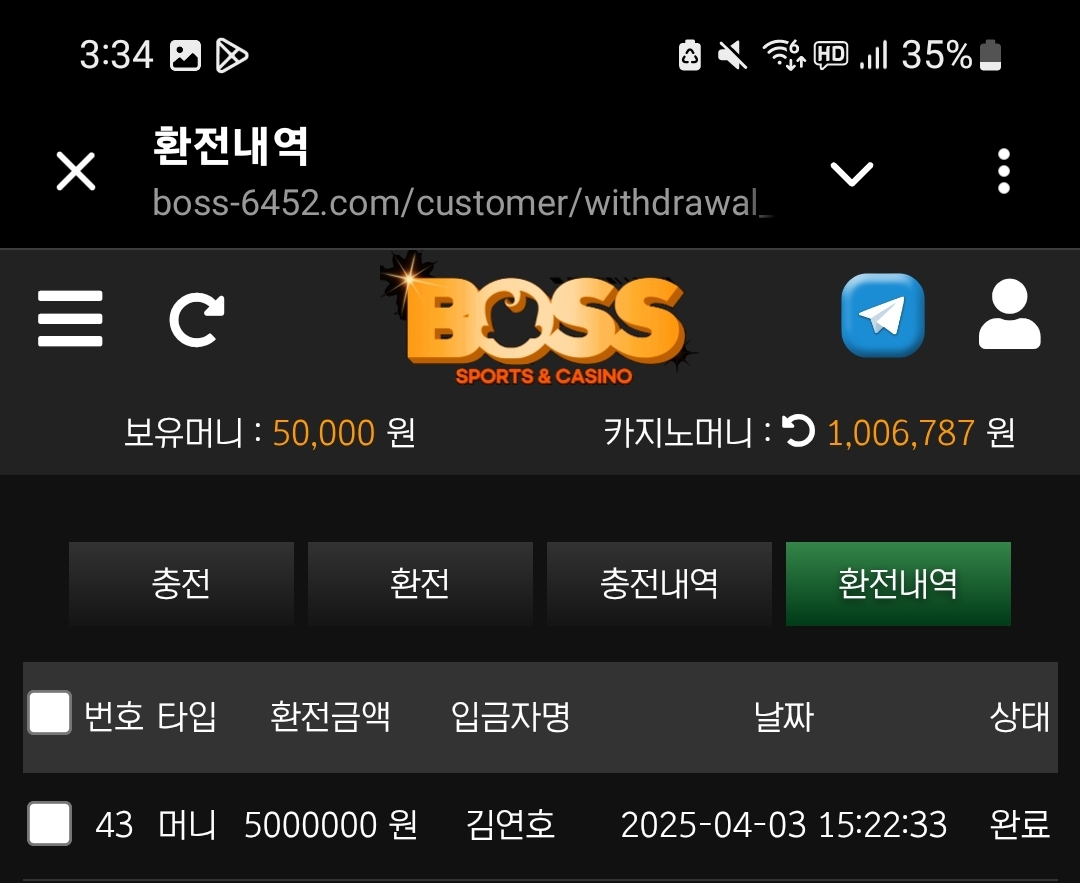Screen dimensions: 1080x883
Task: Check the select-all box in table header
Action: [x=49, y=713]
